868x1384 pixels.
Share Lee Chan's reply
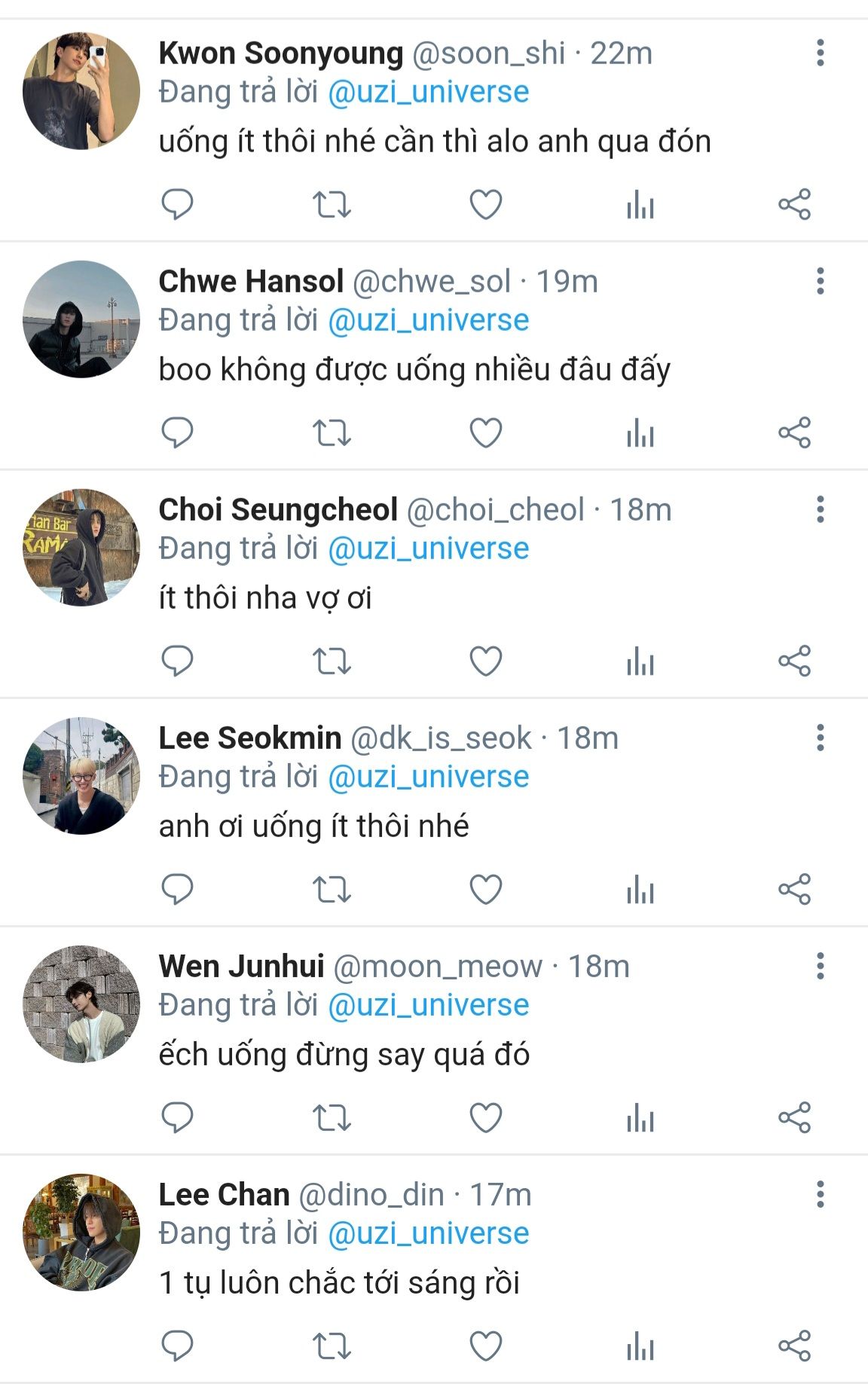tap(794, 1346)
